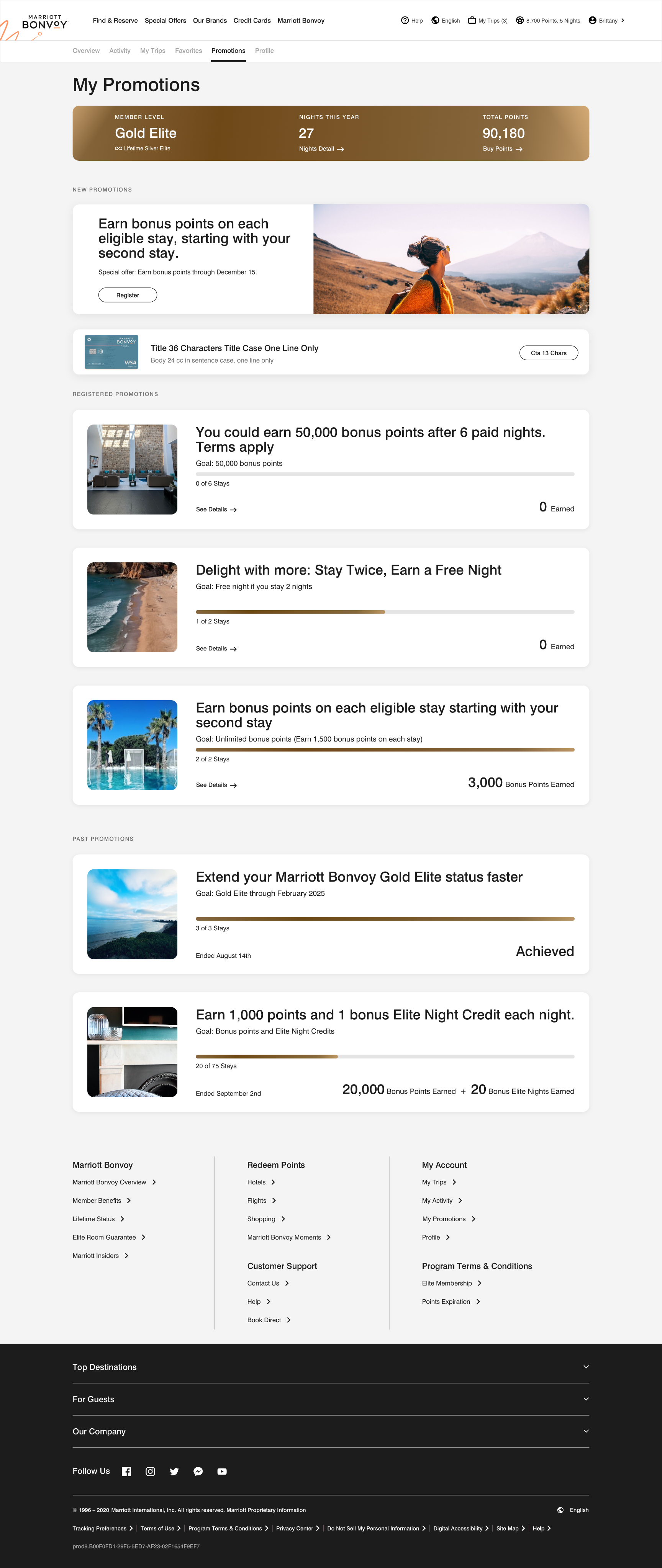Tap the Cta 13 Chars button

[x=548, y=353]
